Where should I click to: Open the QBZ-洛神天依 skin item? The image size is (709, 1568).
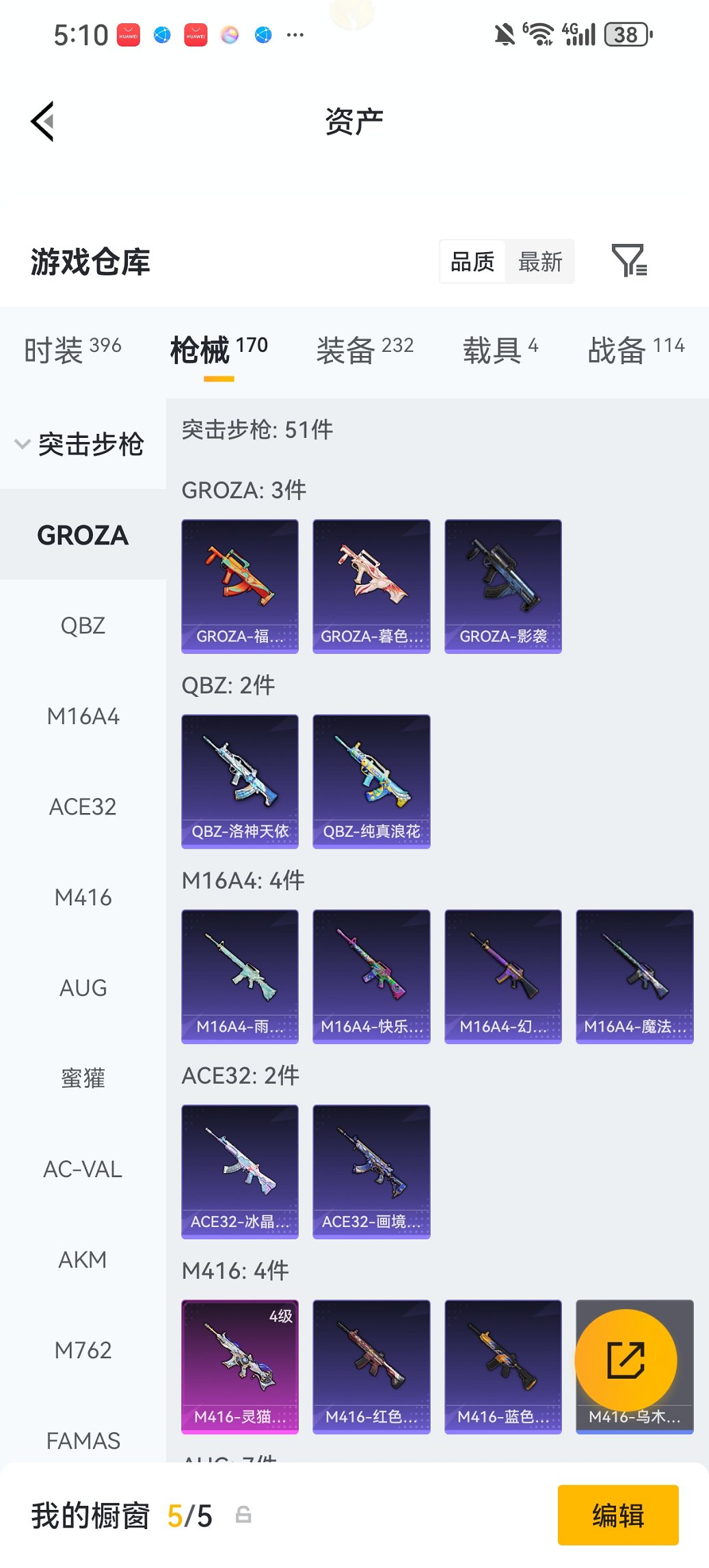240,781
